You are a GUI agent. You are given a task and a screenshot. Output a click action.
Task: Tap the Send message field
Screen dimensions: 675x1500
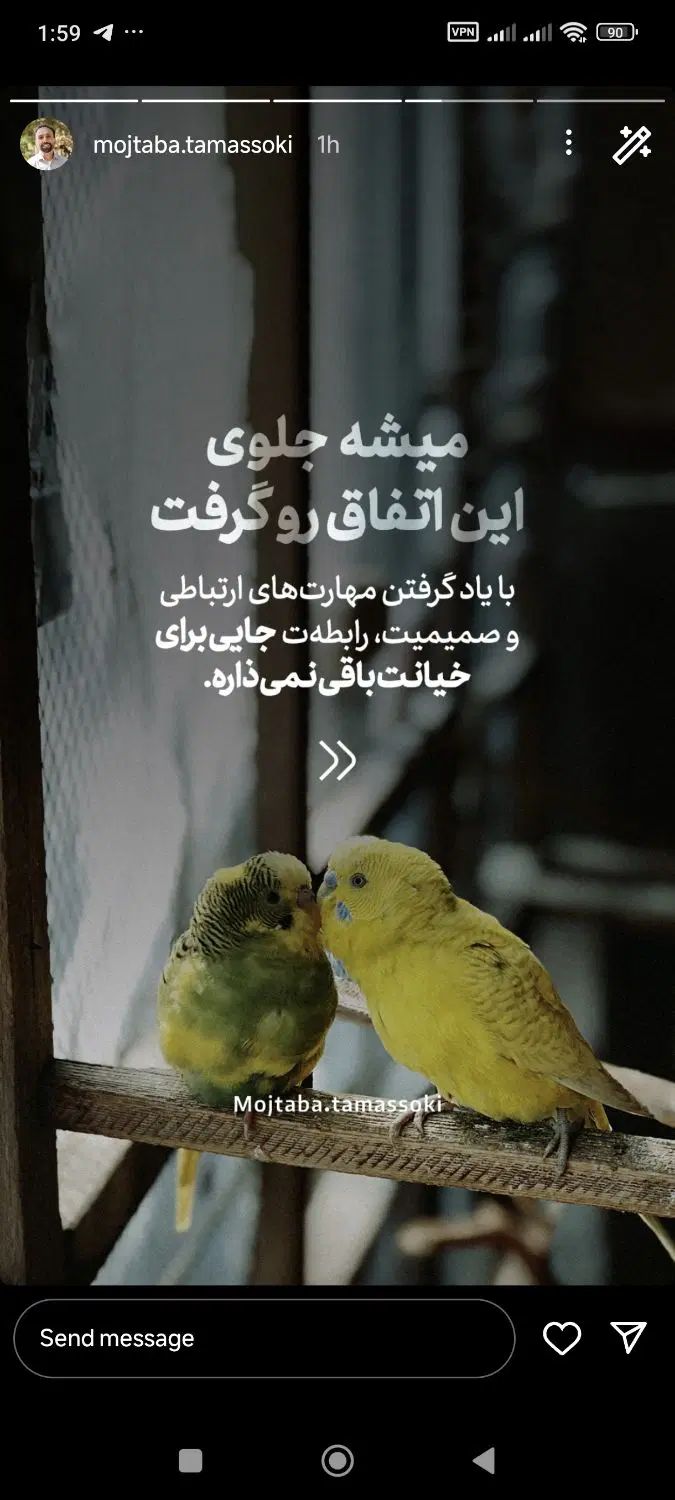pyautogui.click(x=264, y=1338)
